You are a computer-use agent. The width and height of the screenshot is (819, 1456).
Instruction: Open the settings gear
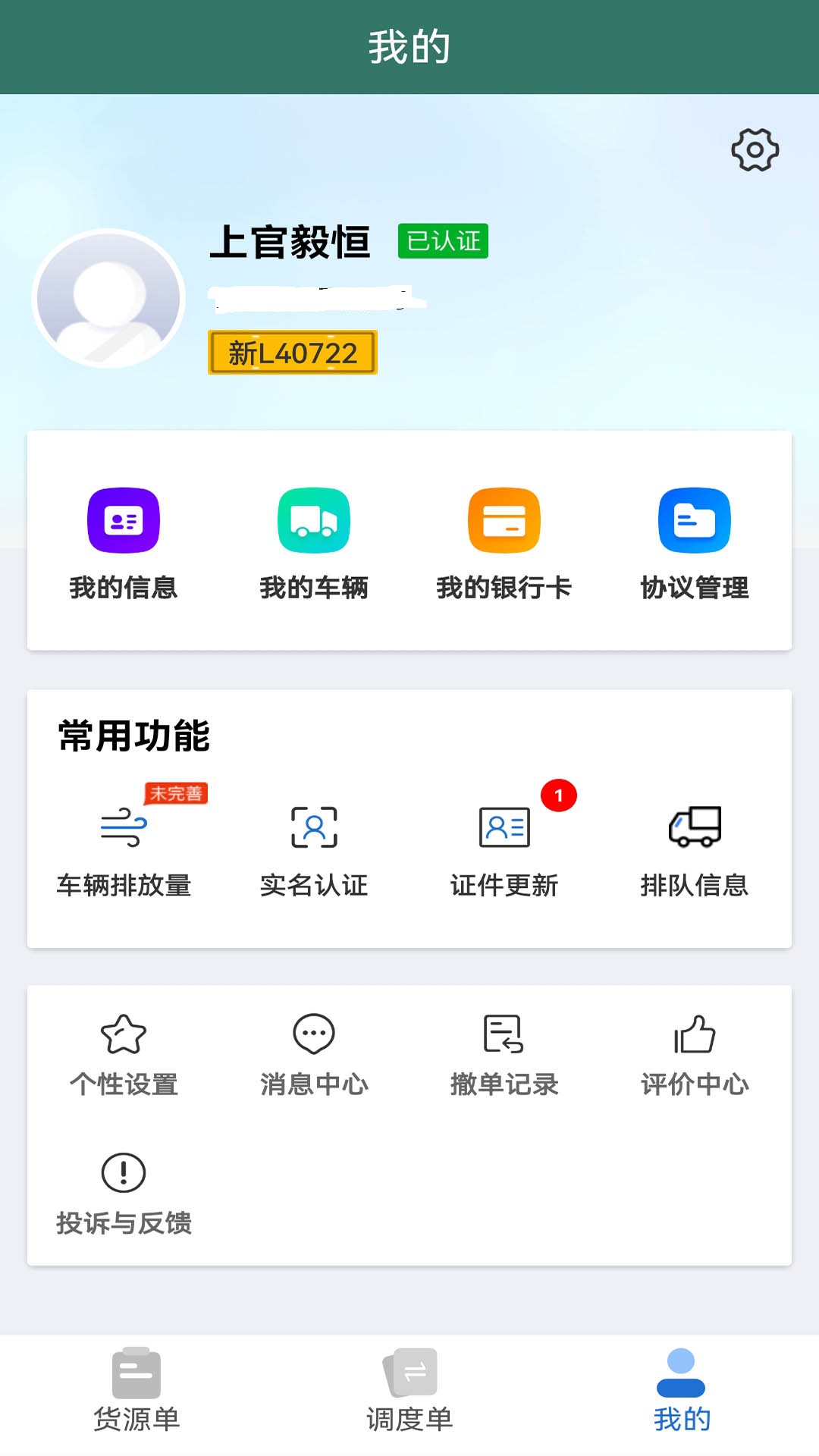point(755,149)
